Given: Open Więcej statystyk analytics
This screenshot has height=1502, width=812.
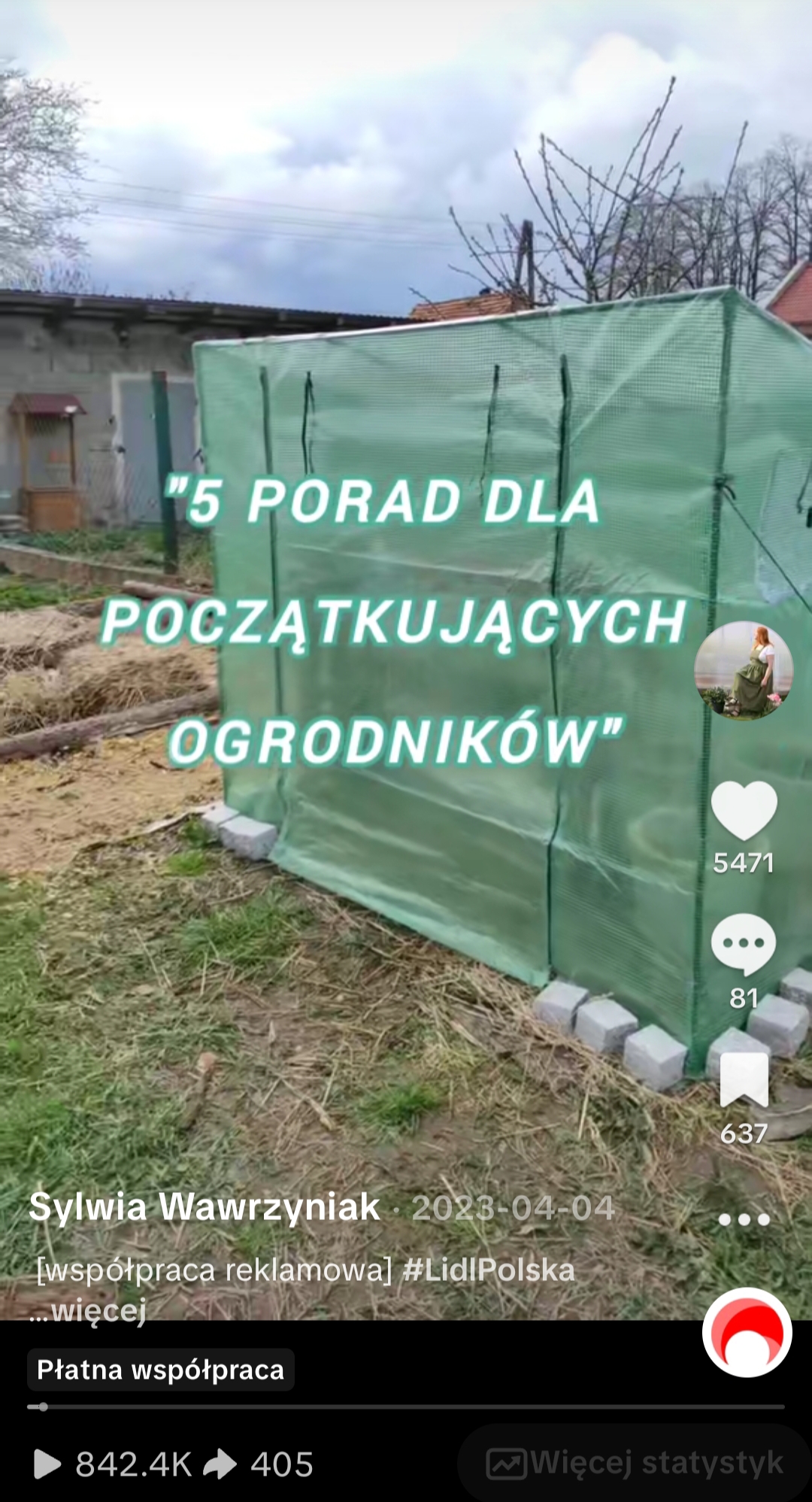Looking at the screenshot, I should [635, 1463].
